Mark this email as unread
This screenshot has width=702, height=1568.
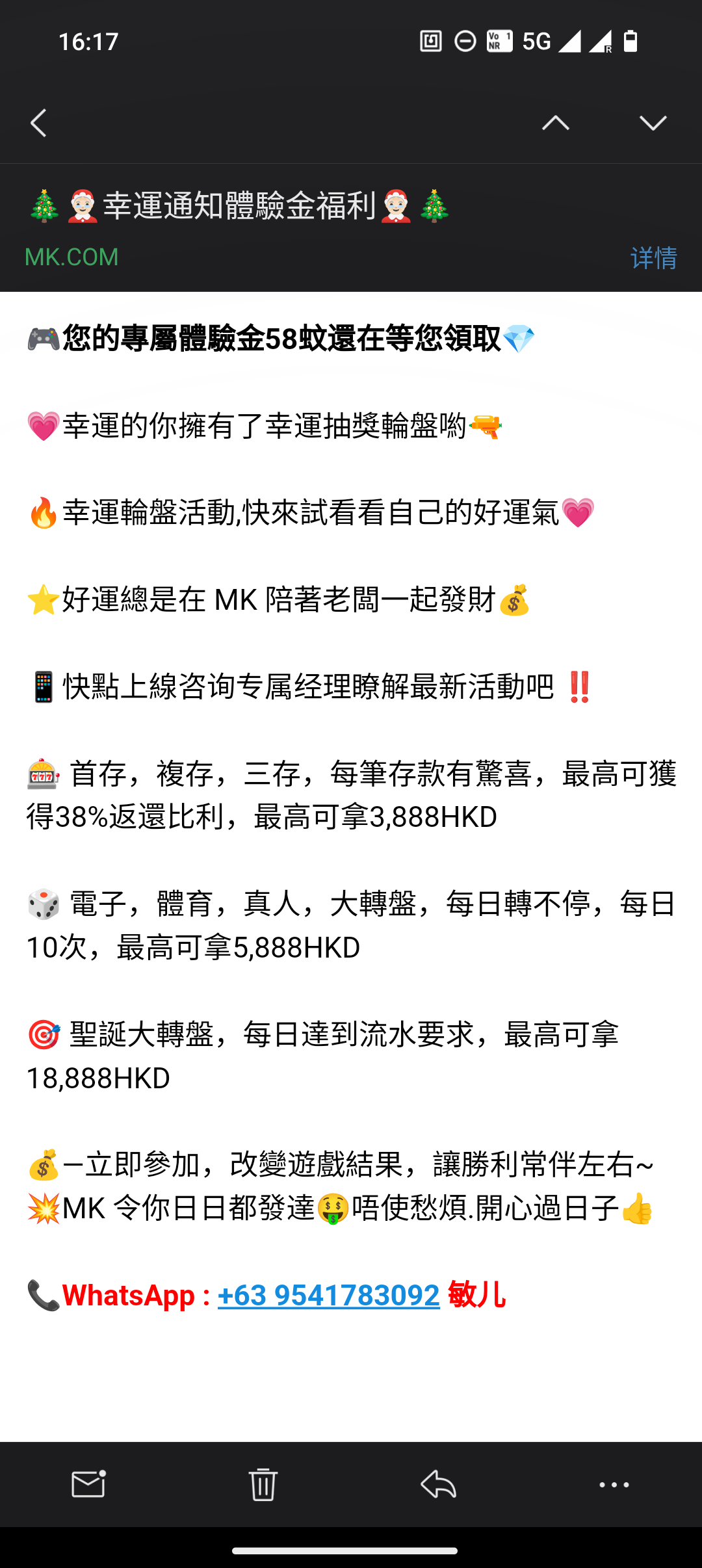point(88,1484)
